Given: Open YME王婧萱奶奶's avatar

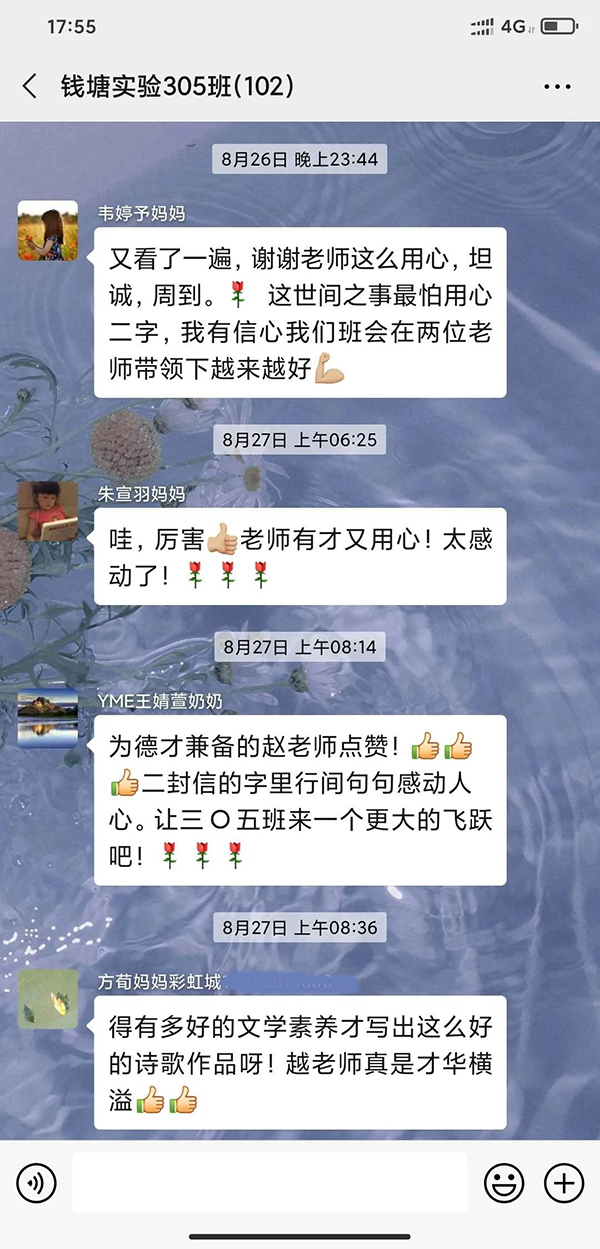Looking at the screenshot, I should pos(48,718).
